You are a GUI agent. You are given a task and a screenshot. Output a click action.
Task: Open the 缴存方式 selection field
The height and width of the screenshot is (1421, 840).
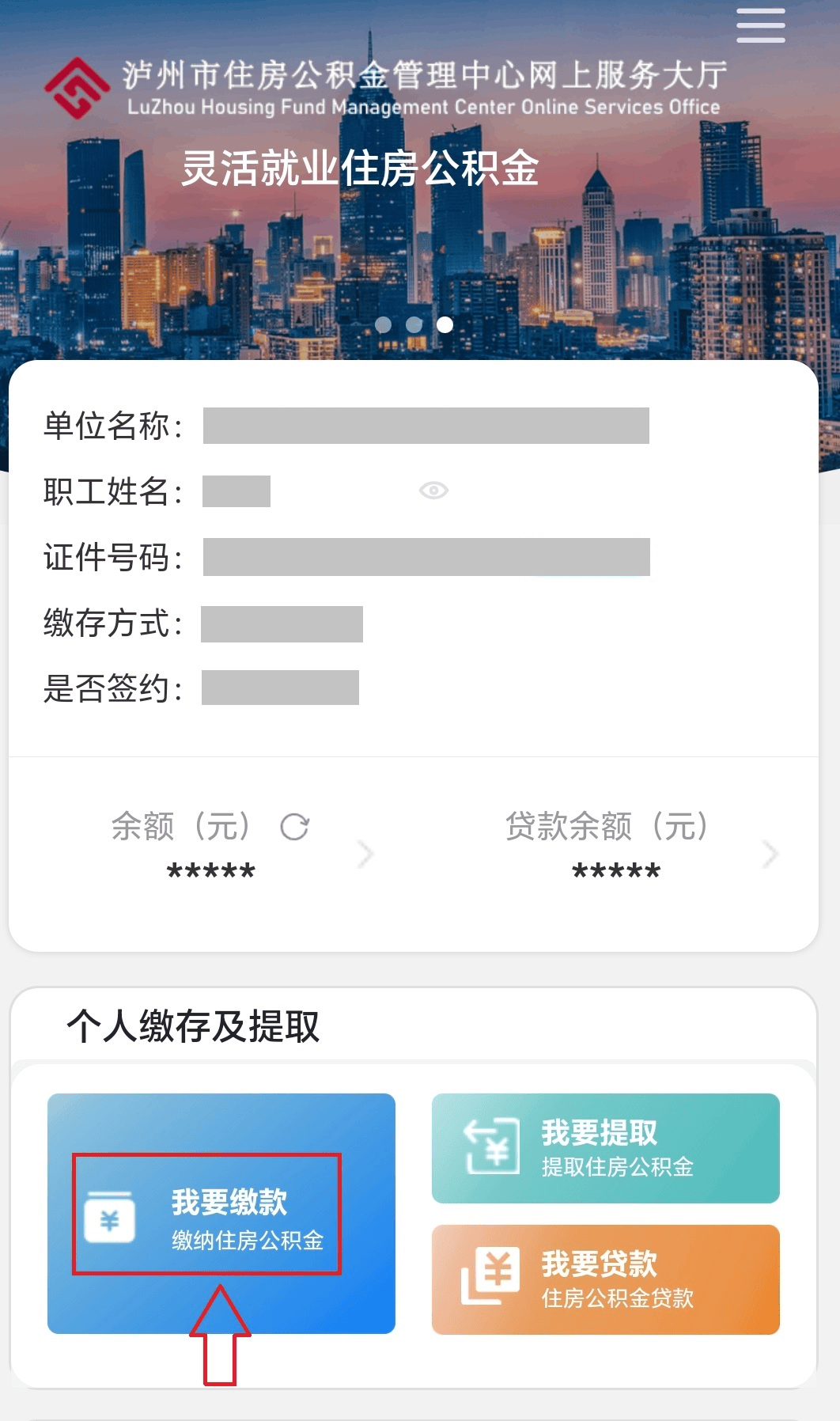point(283,623)
